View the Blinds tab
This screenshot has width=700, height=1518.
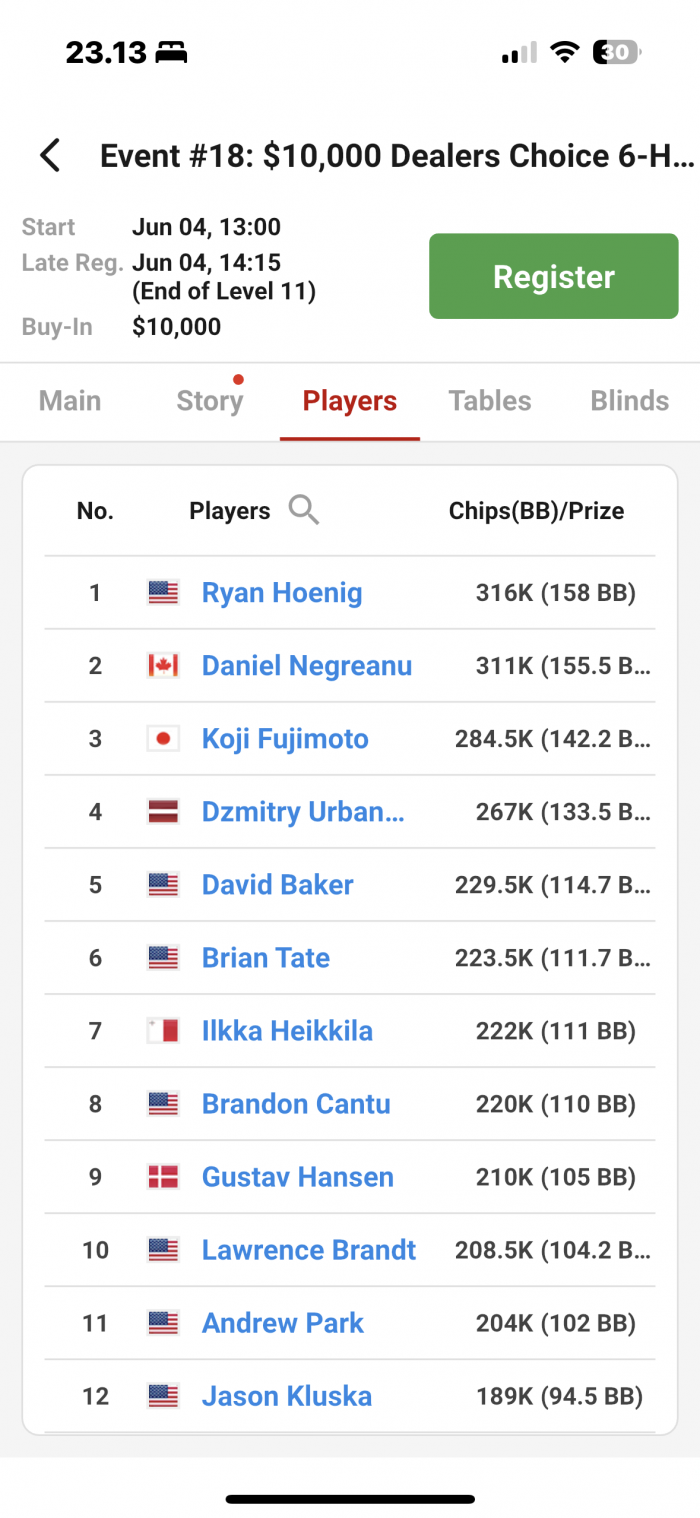click(x=630, y=401)
